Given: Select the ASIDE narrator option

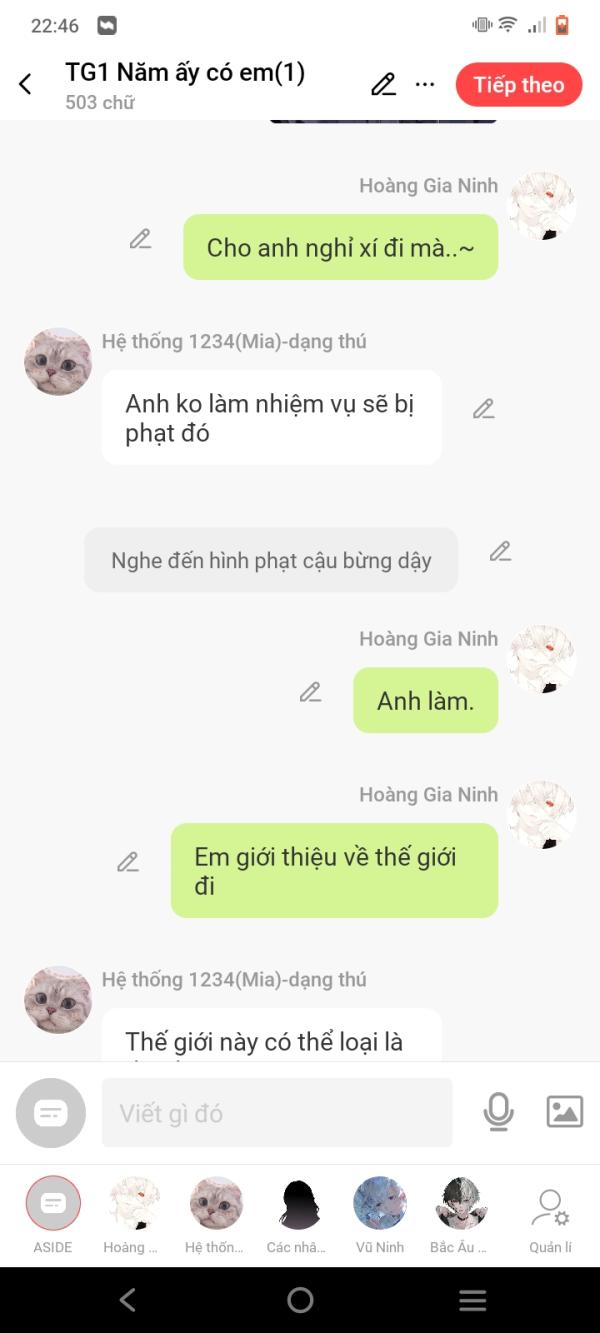Looking at the screenshot, I should click(53, 1212).
